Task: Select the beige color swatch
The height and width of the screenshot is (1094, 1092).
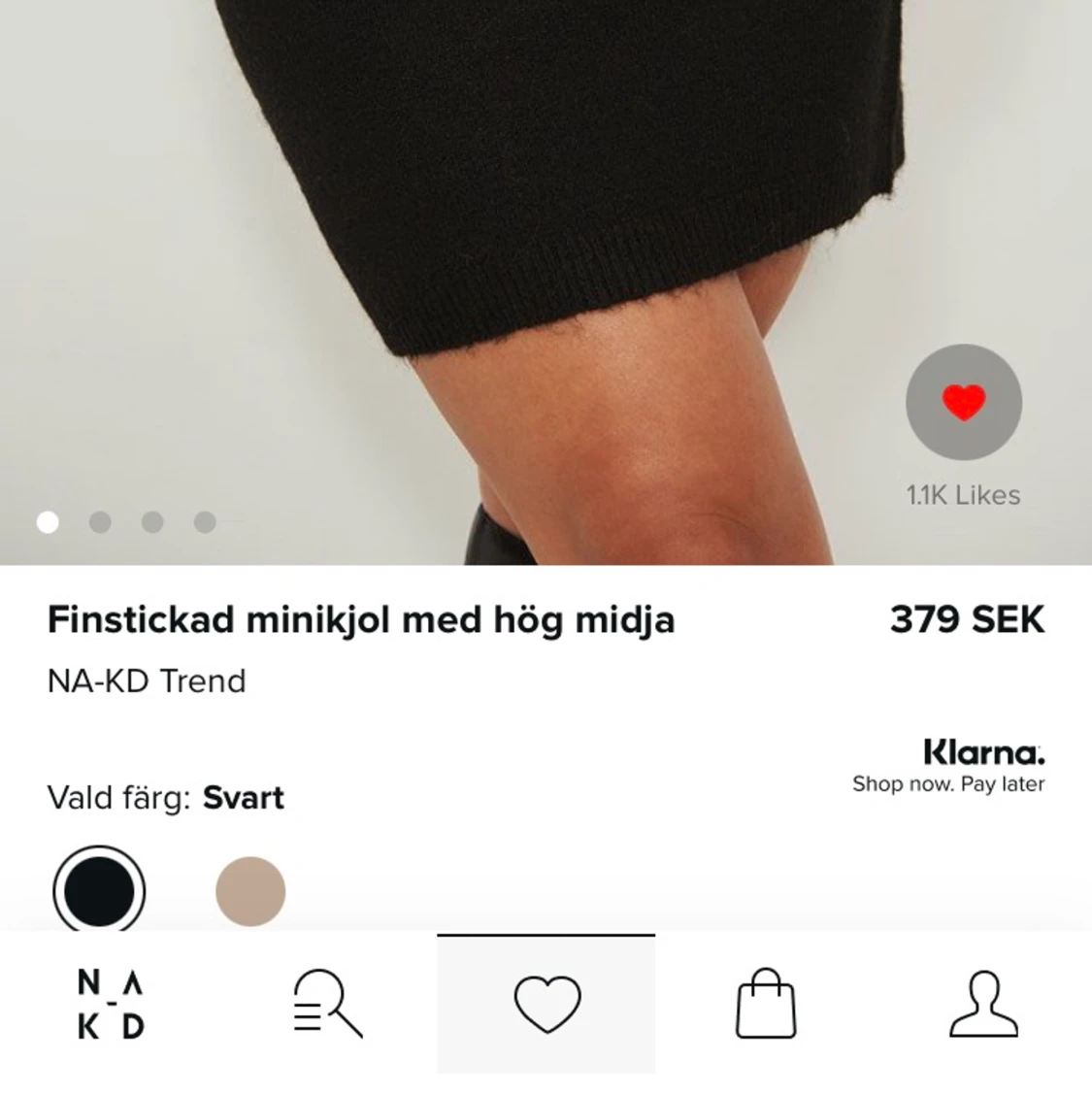Action: [249, 889]
